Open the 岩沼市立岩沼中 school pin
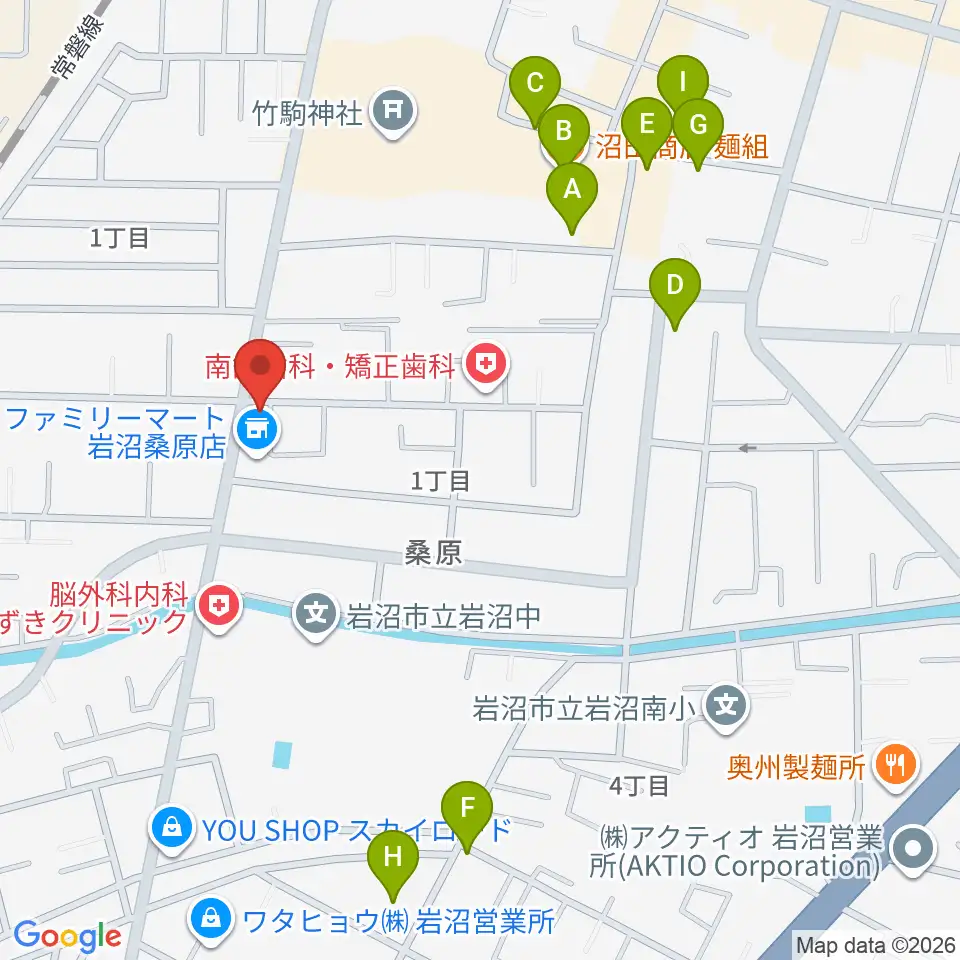 (315, 615)
